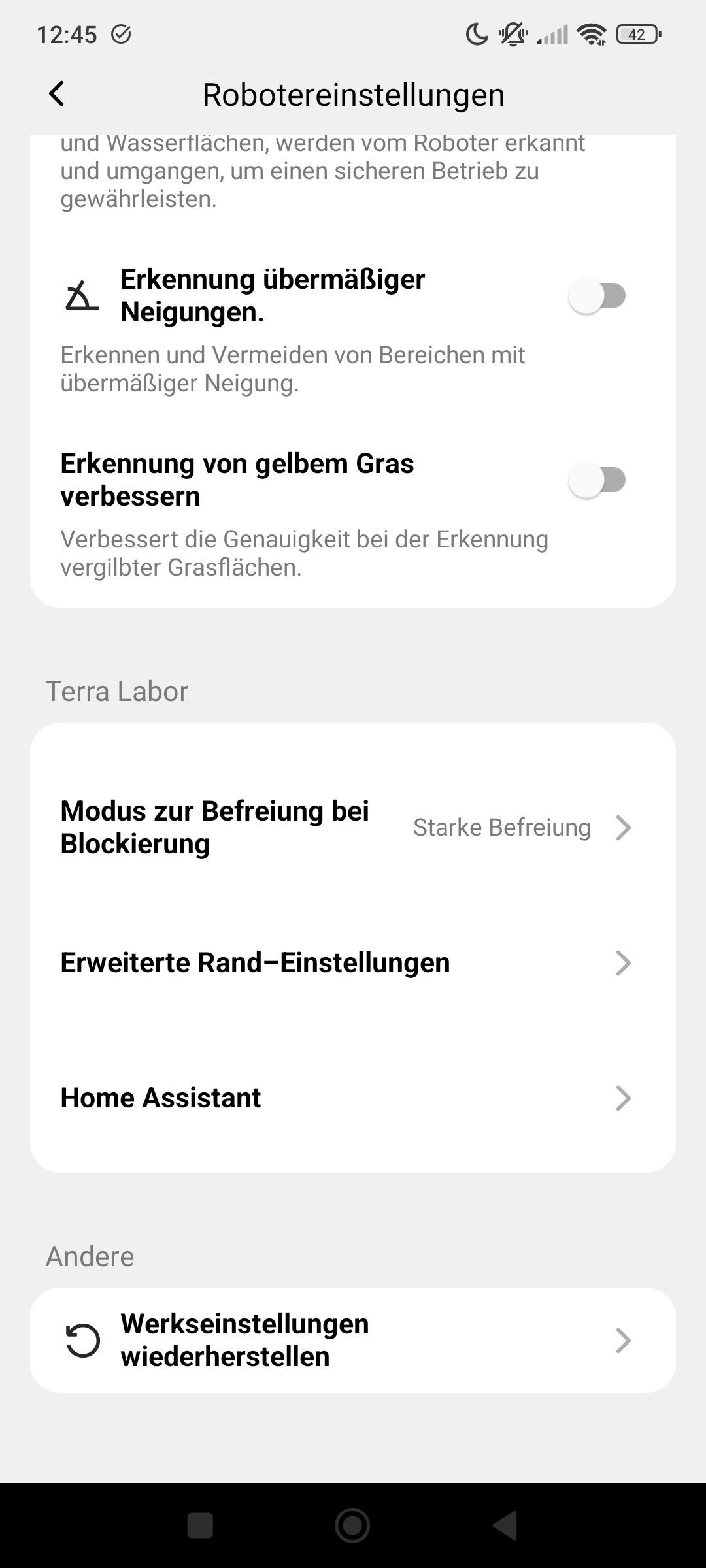Viewport: 706px width, 1568px height.
Task: Open the Home Assistant settings
Action: point(353,1098)
